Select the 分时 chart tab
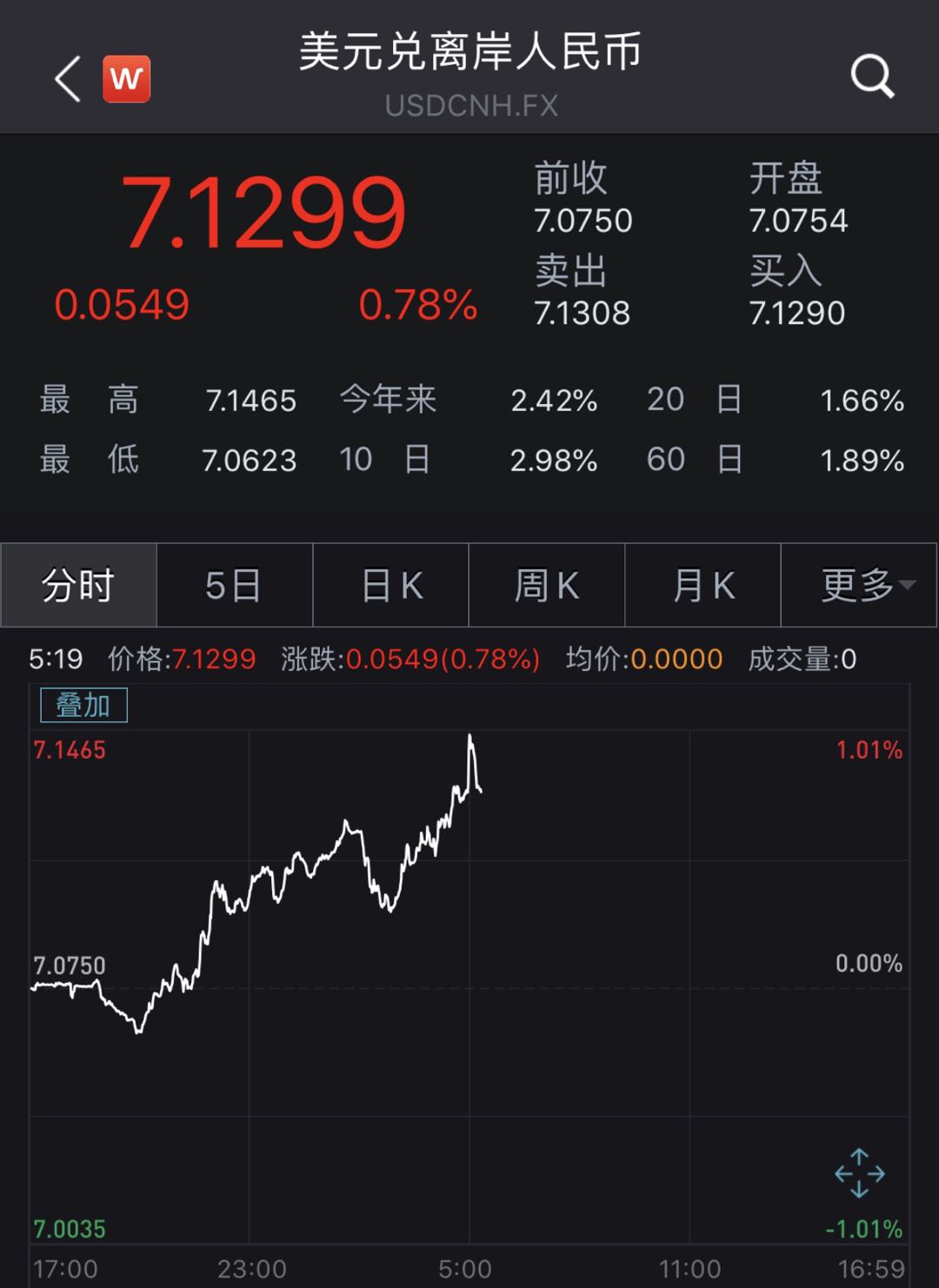Screen dimensions: 939x1288 [78, 585]
